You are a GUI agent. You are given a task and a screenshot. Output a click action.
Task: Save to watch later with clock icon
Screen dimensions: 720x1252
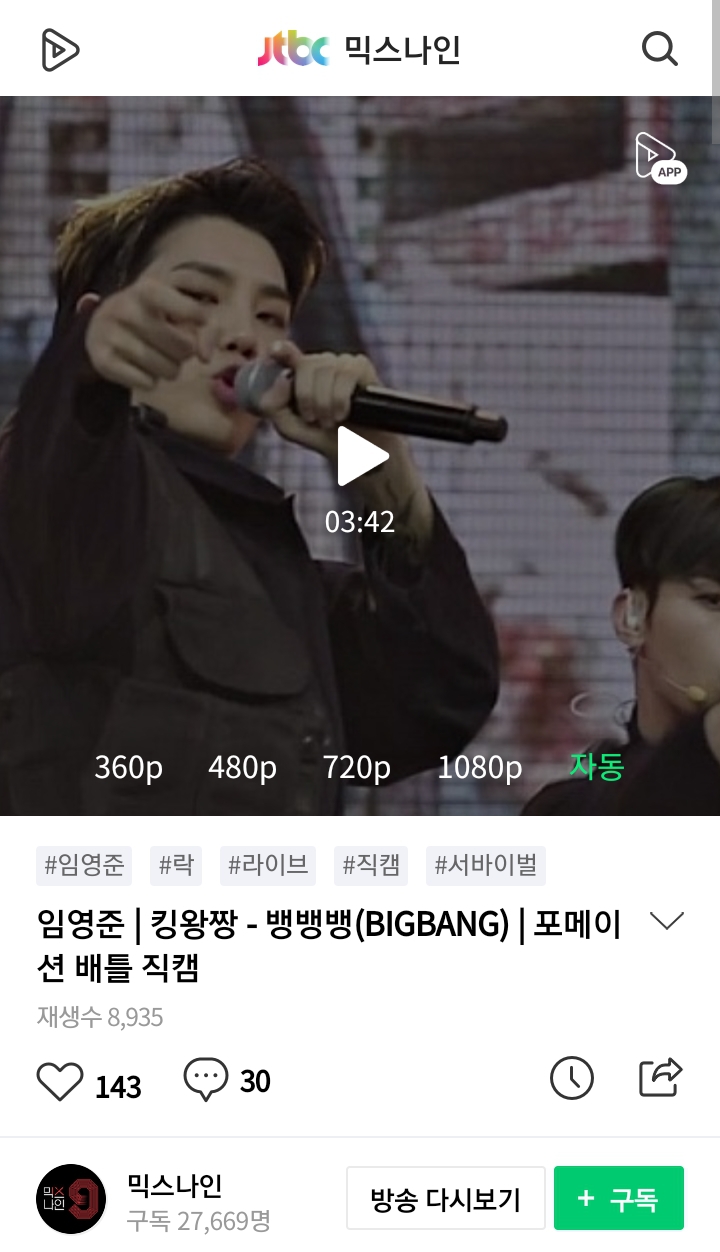click(x=572, y=1078)
